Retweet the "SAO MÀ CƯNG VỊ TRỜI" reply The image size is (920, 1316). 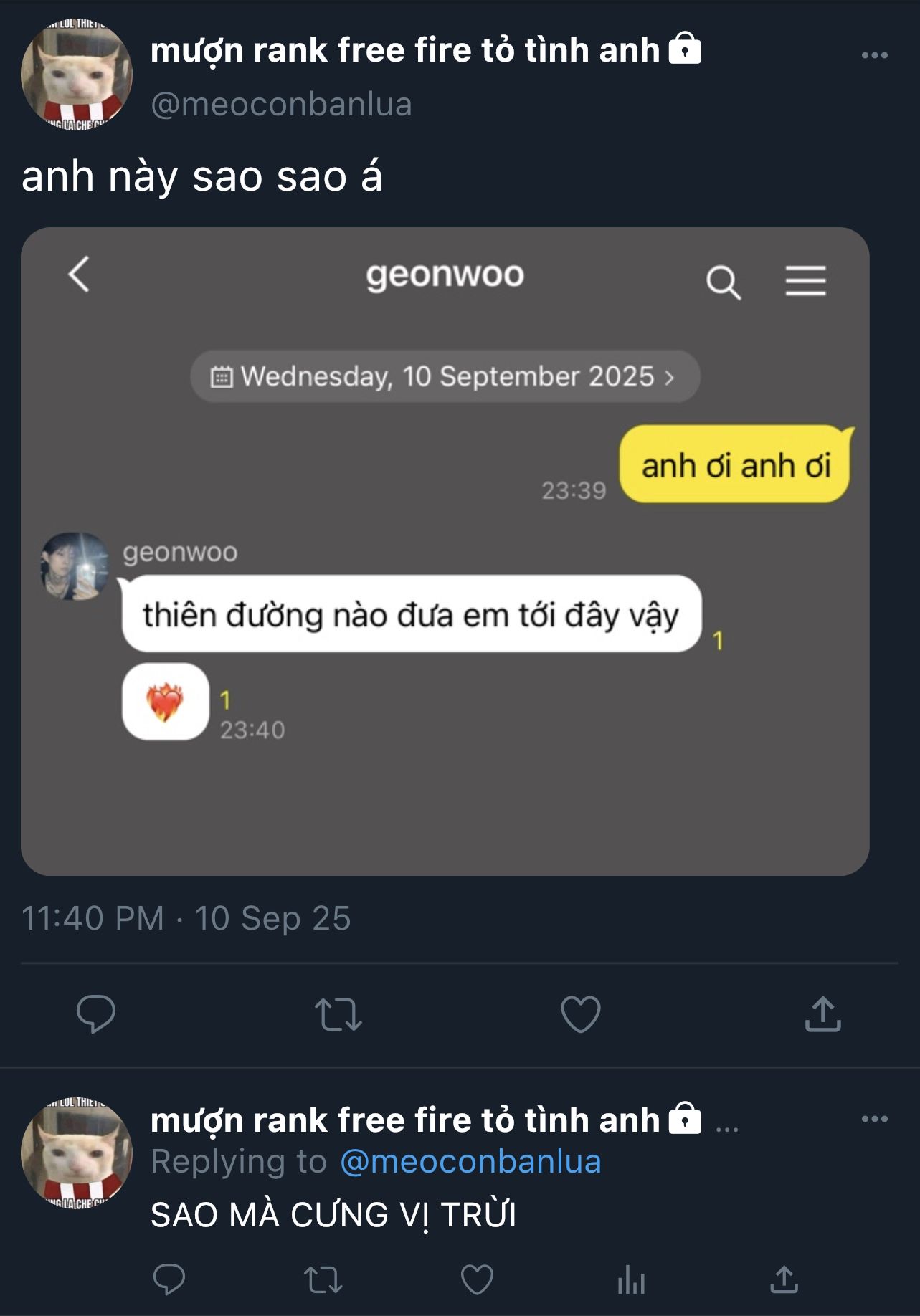pos(323,1279)
